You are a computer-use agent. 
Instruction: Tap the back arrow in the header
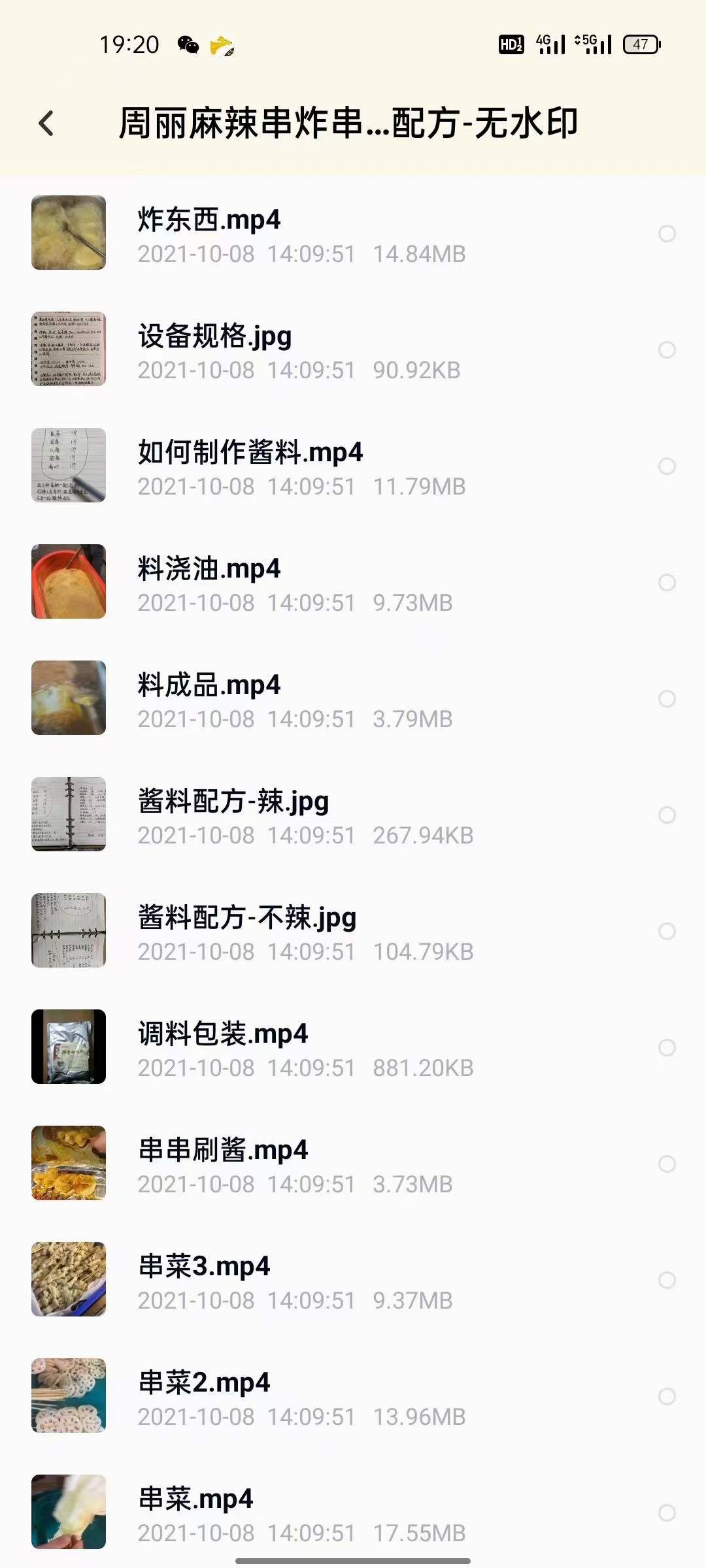(x=46, y=125)
